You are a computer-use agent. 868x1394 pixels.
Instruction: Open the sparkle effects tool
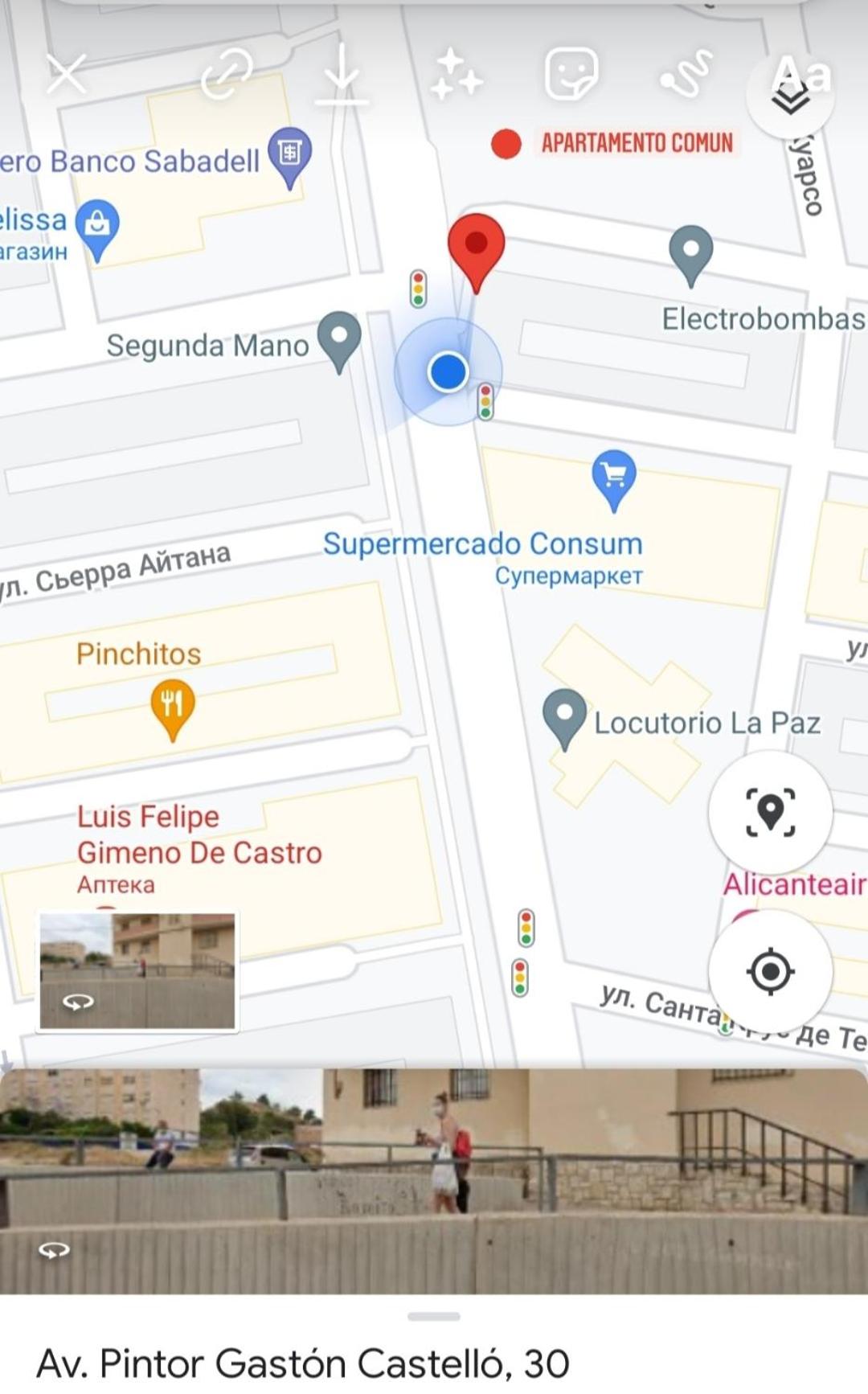[456, 74]
